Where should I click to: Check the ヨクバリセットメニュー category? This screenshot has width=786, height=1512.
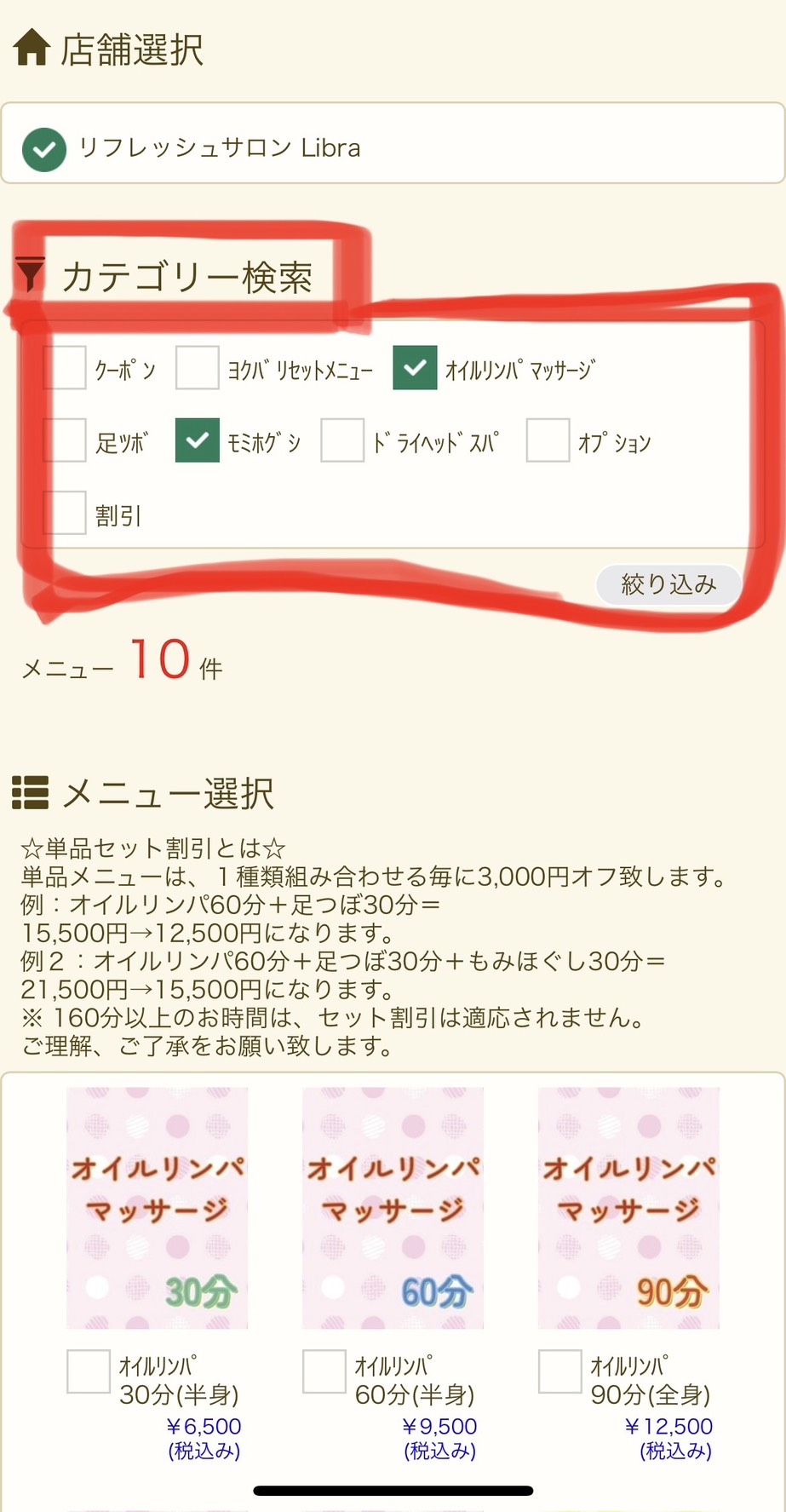(198, 368)
